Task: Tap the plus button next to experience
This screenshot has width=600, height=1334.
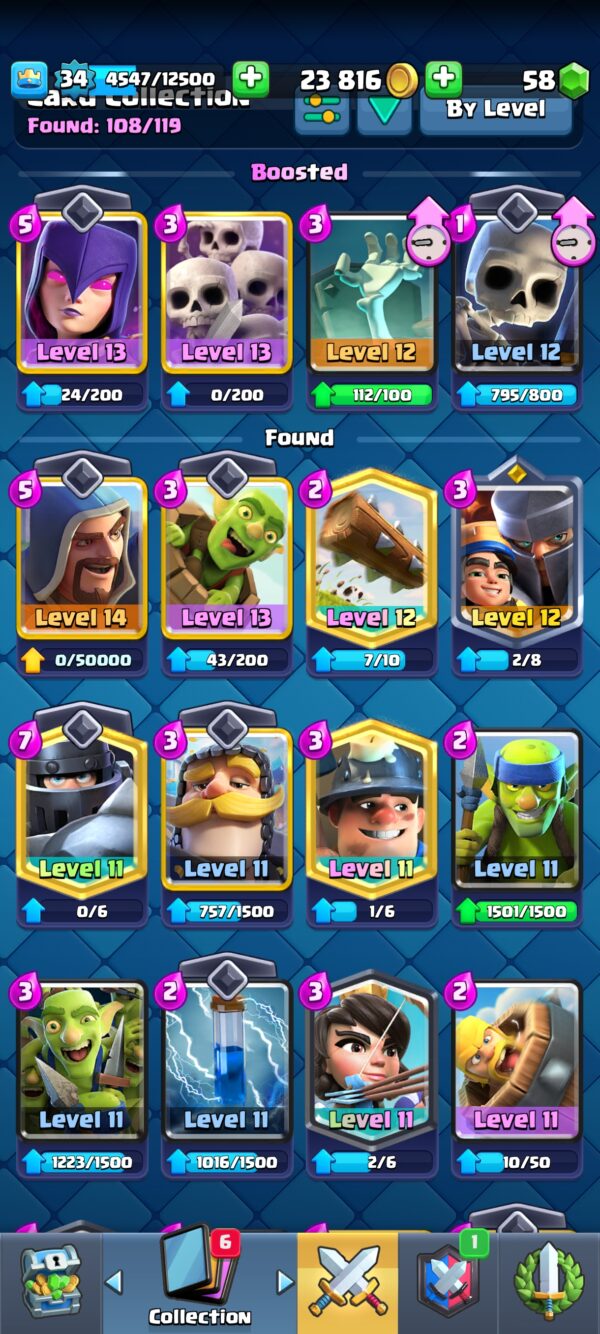Action: (251, 79)
